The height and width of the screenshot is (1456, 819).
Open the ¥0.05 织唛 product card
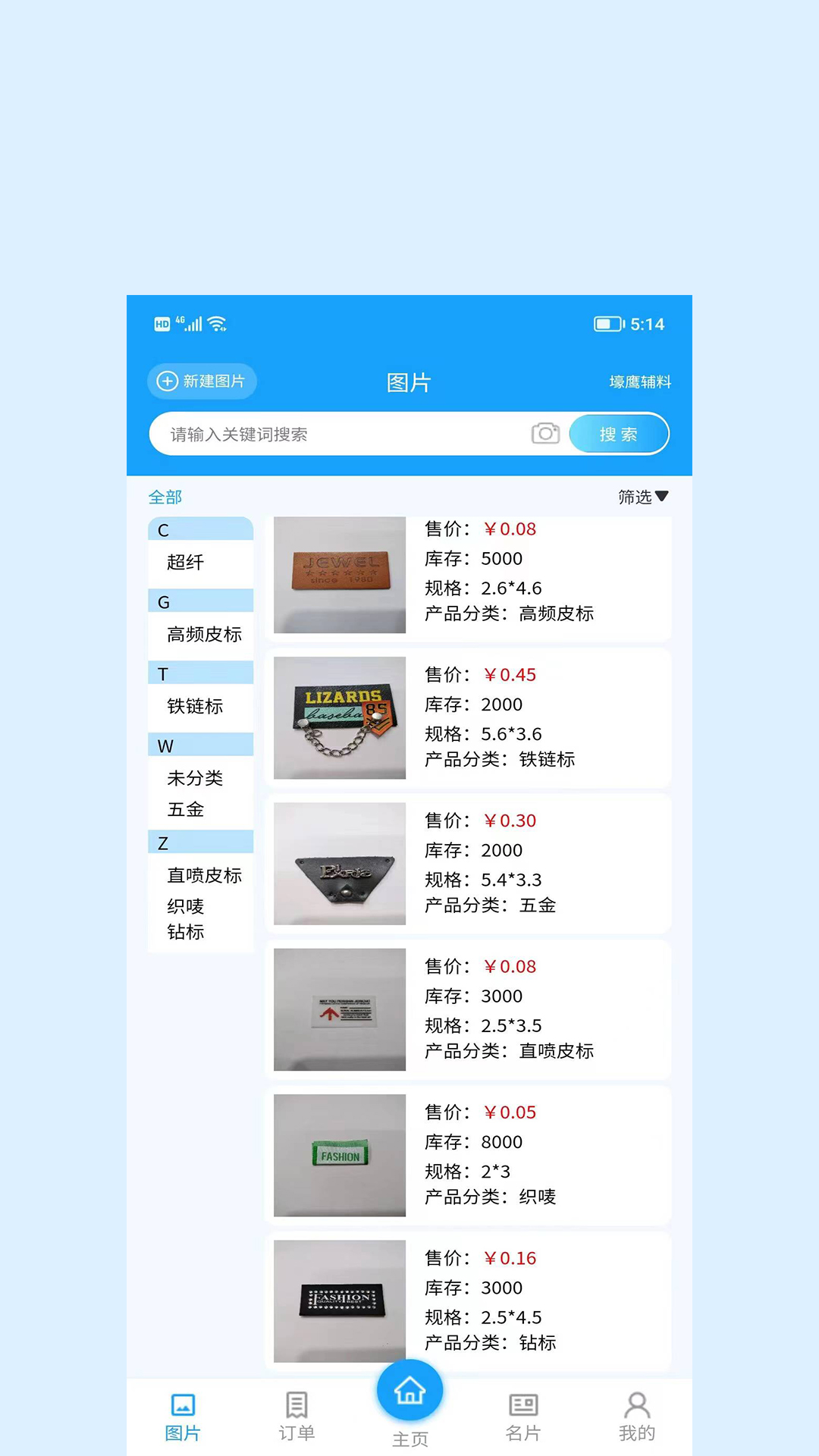468,1155
